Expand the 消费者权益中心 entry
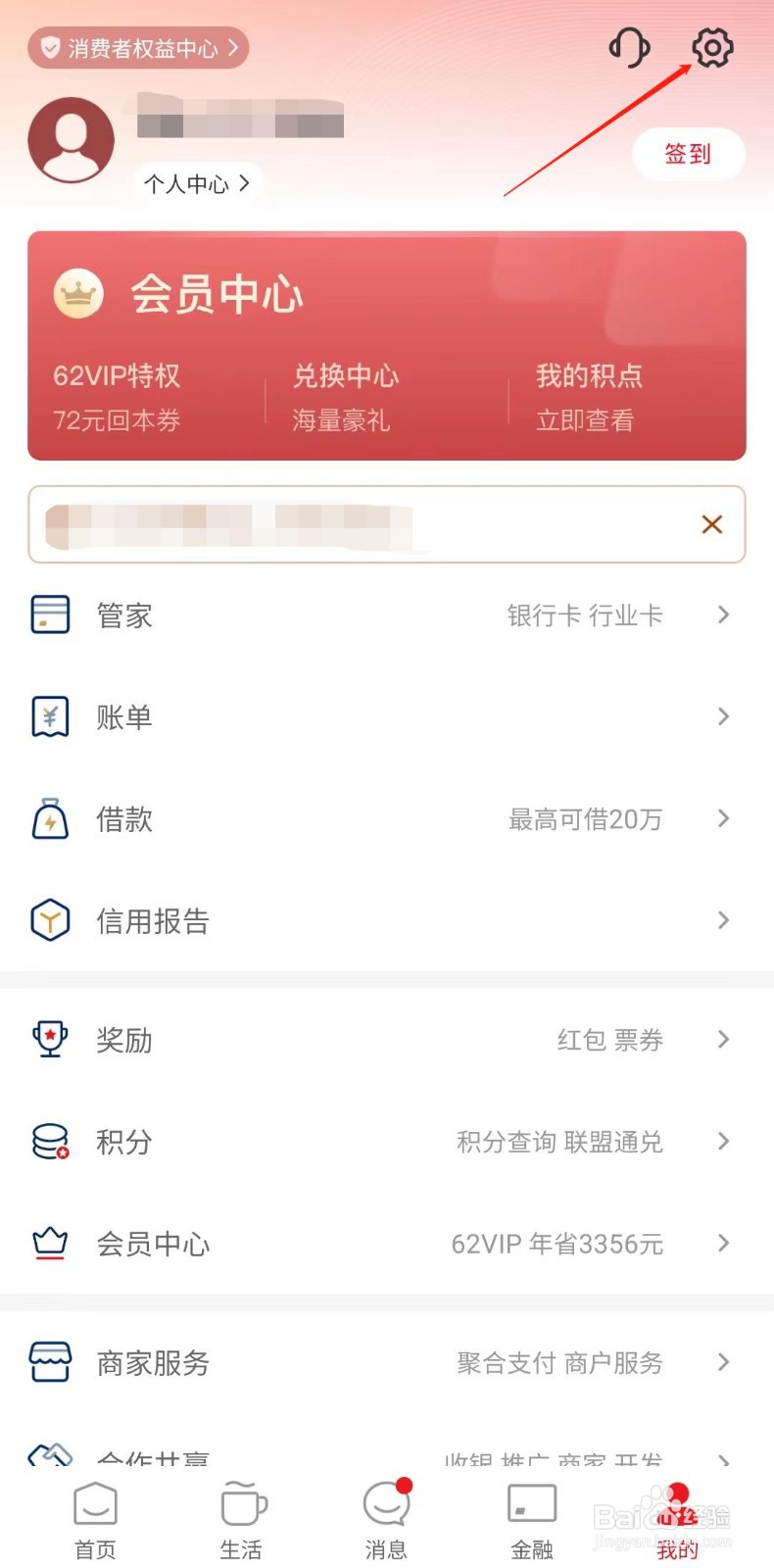Viewport: 774px width, 1568px height. coord(137,46)
